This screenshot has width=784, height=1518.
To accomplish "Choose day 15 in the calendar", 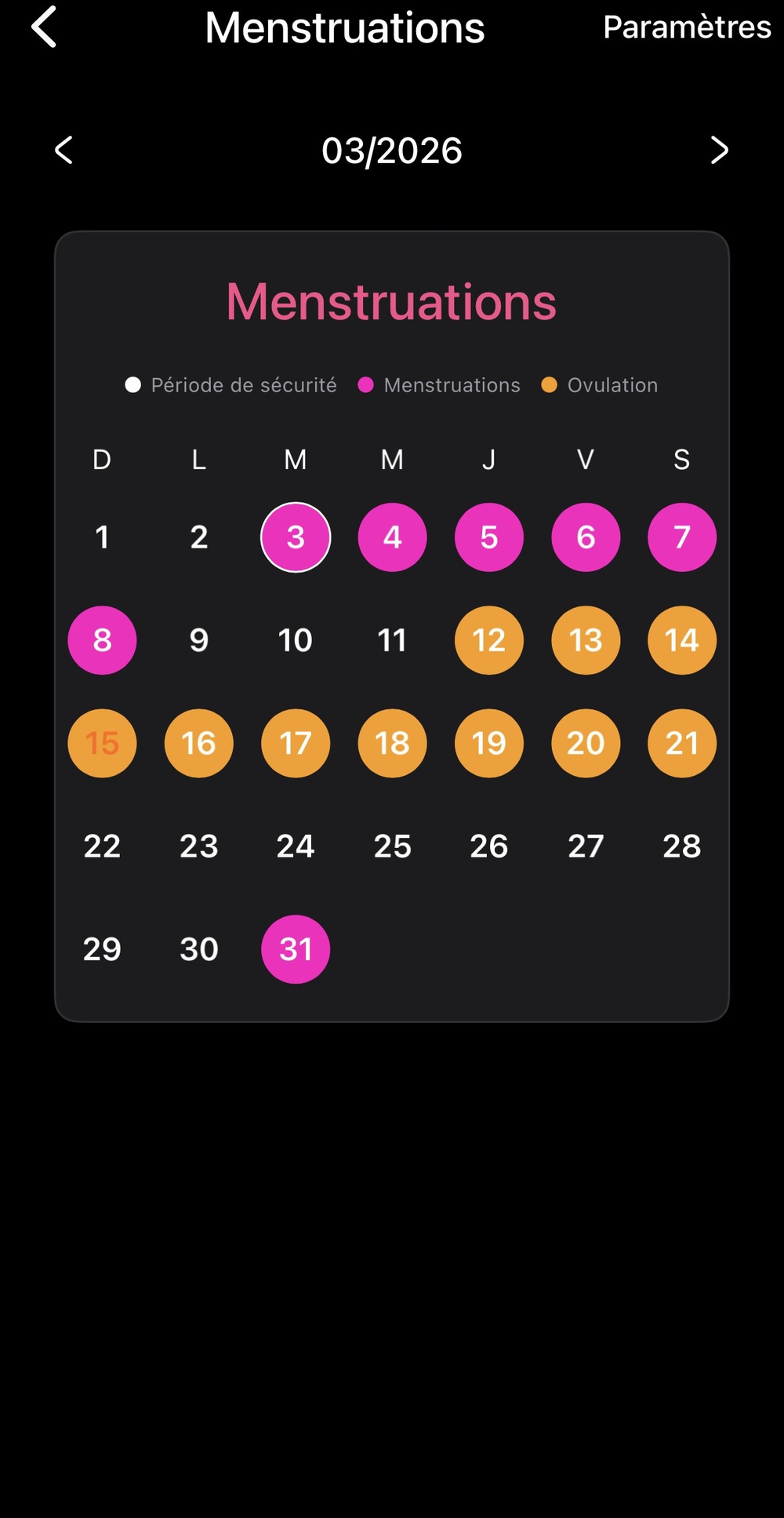I will (x=102, y=743).
